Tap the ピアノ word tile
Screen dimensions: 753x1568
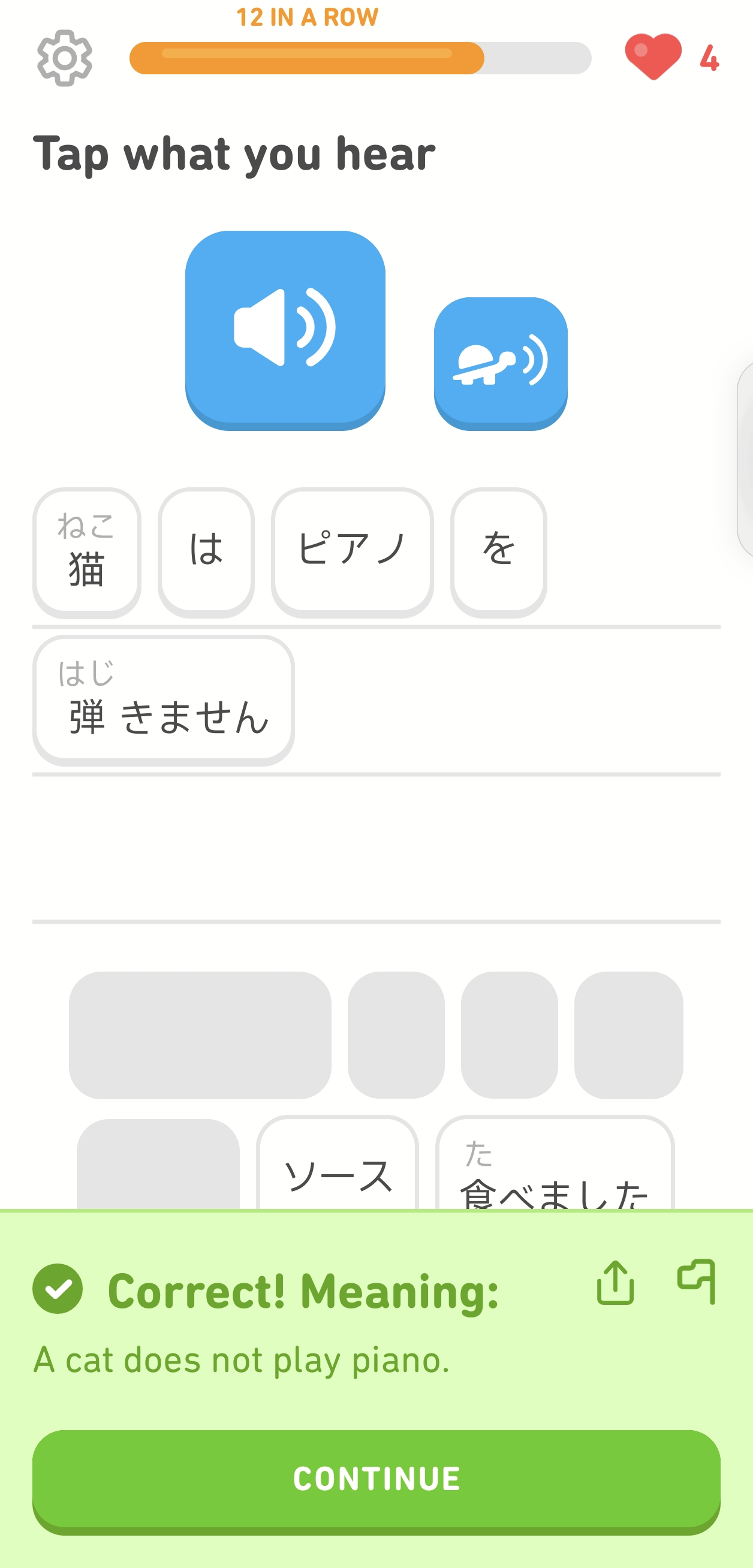(352, 551)
